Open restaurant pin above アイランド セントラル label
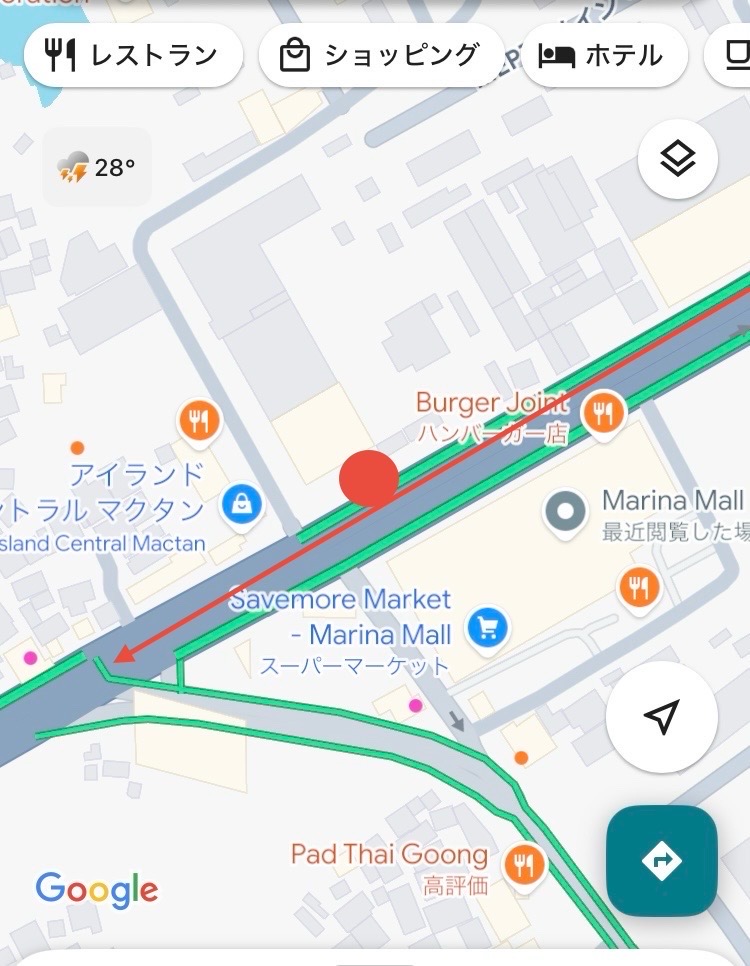 click(199, 421)
